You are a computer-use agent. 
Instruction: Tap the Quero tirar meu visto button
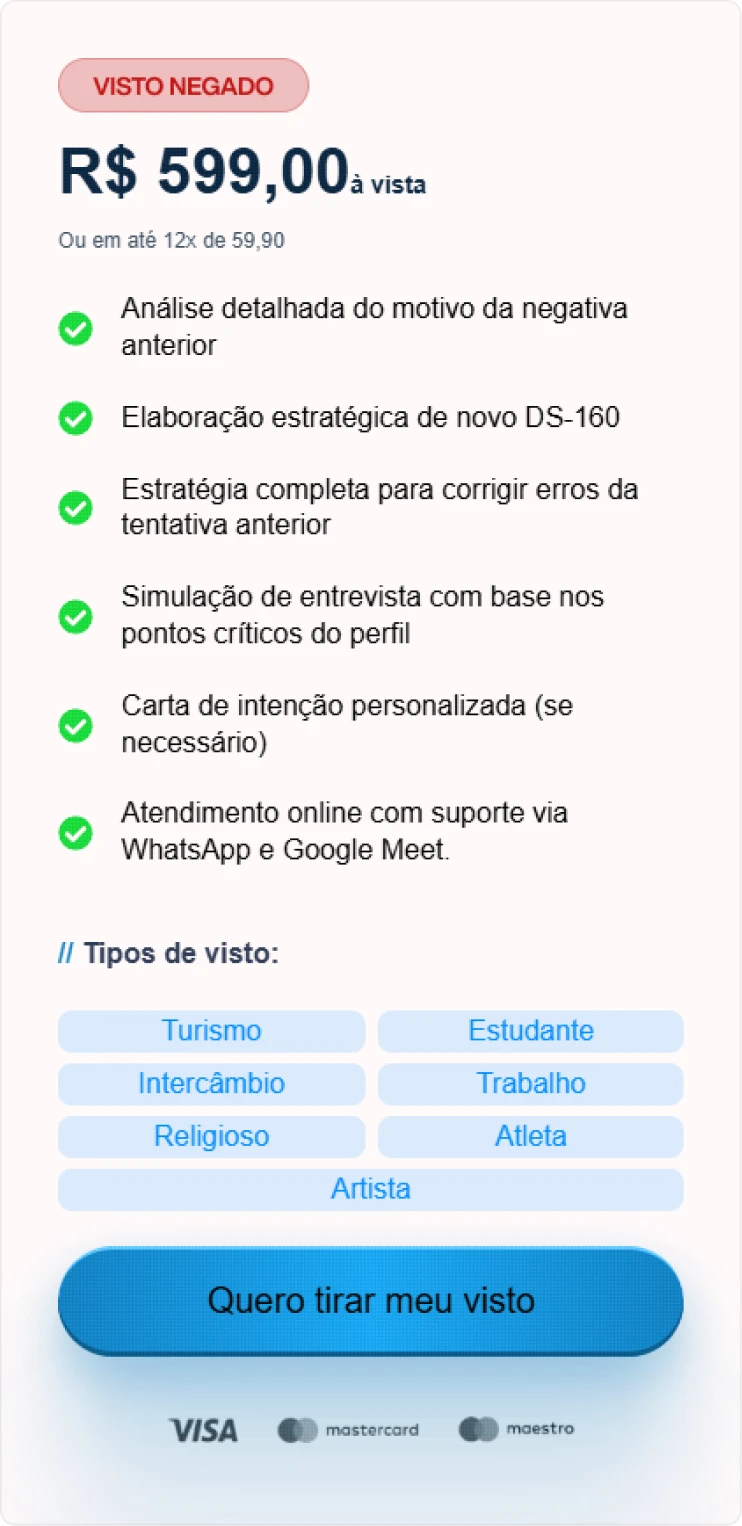(x=370, y=1300)
